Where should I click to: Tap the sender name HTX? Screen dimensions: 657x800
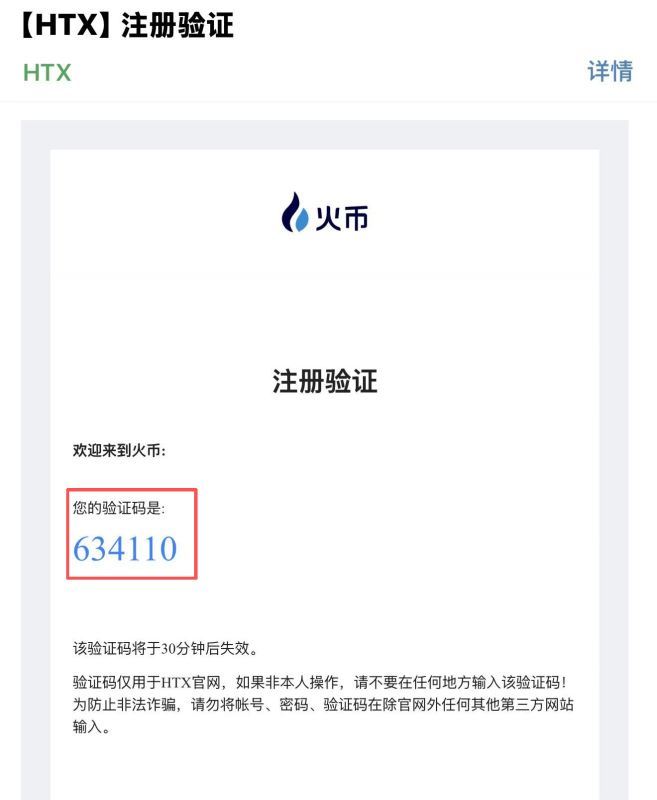tap(47, 73)
